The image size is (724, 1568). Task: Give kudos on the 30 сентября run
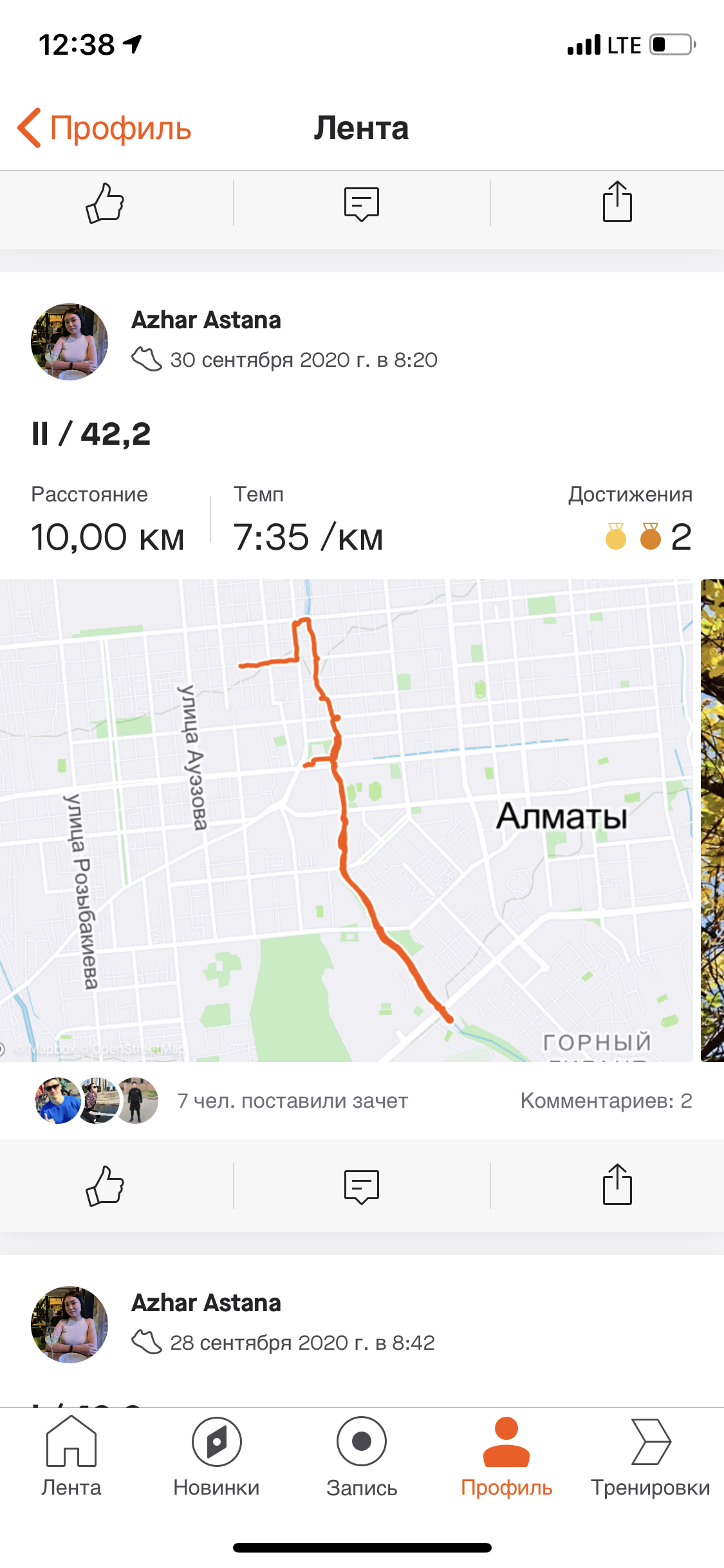(x=105, y=1185)
